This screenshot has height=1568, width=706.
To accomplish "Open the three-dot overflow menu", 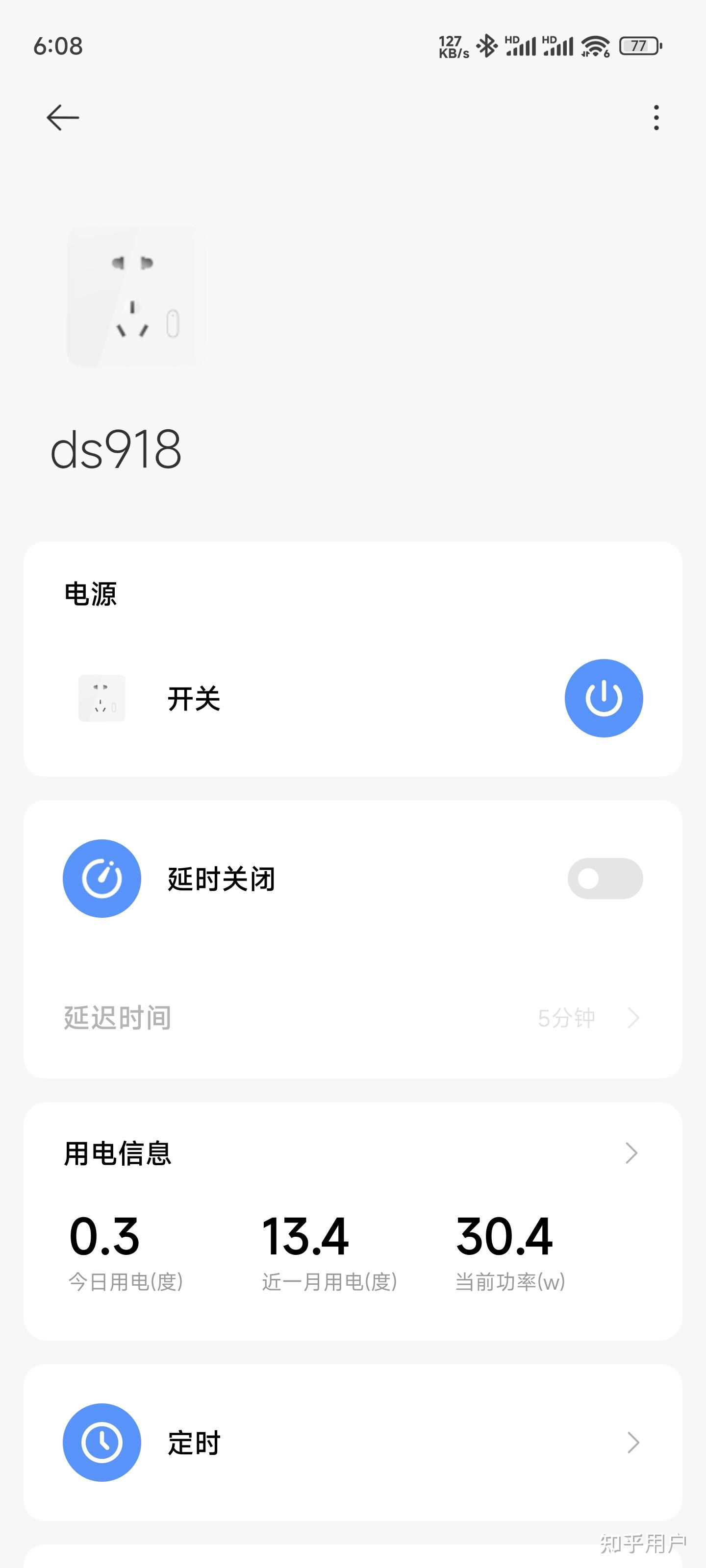I will pyautogui.click(x=656, y=118).
